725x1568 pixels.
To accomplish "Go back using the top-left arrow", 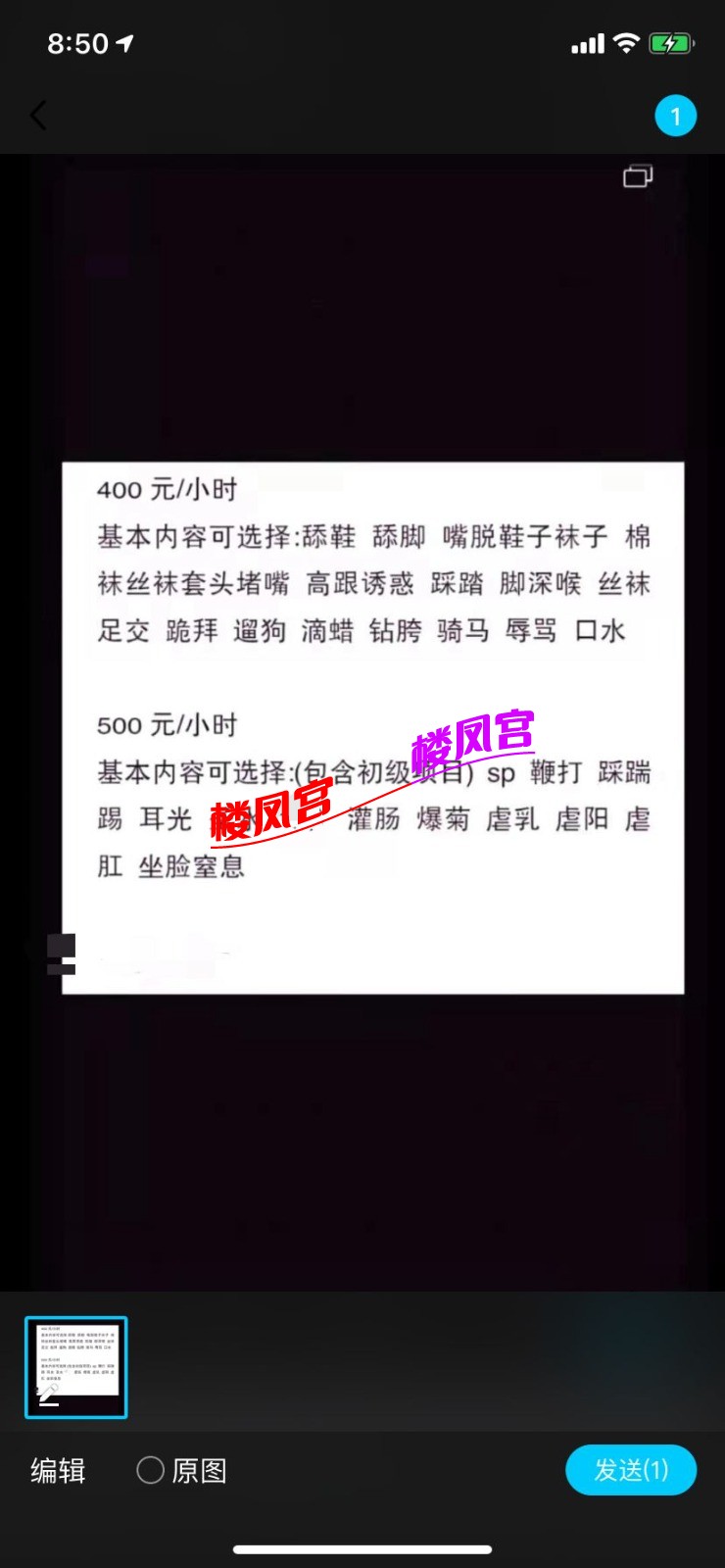I will 38,116.
